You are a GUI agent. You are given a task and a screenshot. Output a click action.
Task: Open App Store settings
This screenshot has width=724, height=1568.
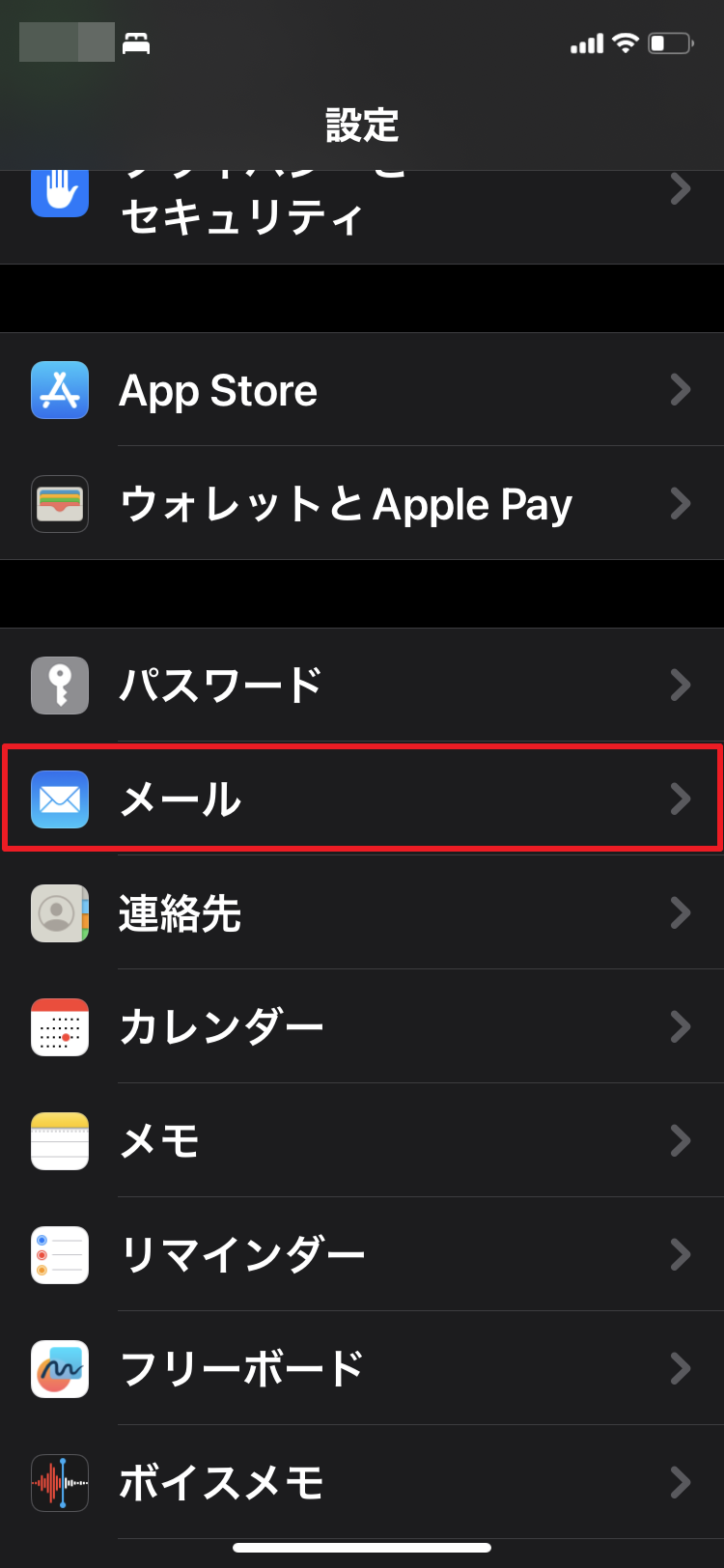362,390
